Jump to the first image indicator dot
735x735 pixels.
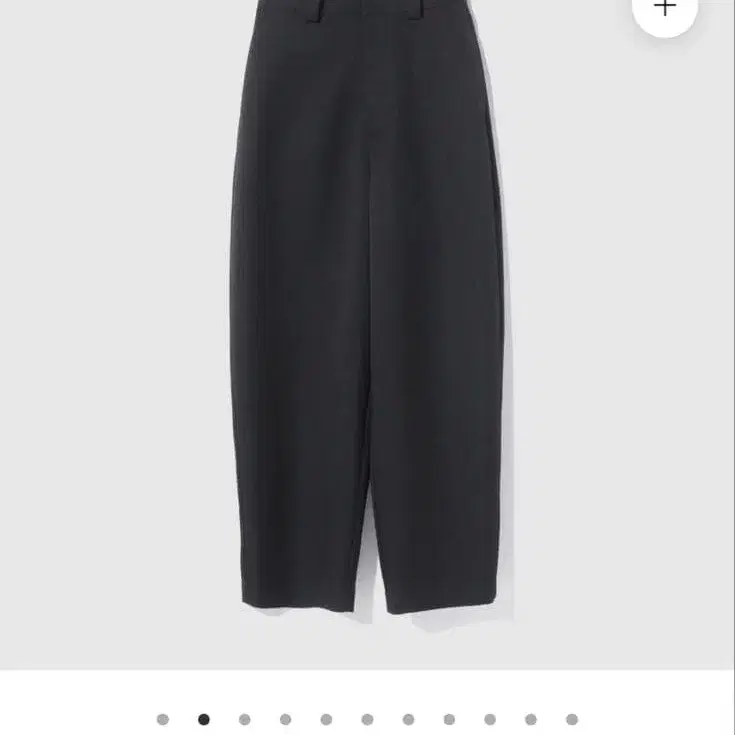click(x=163, y=719)
